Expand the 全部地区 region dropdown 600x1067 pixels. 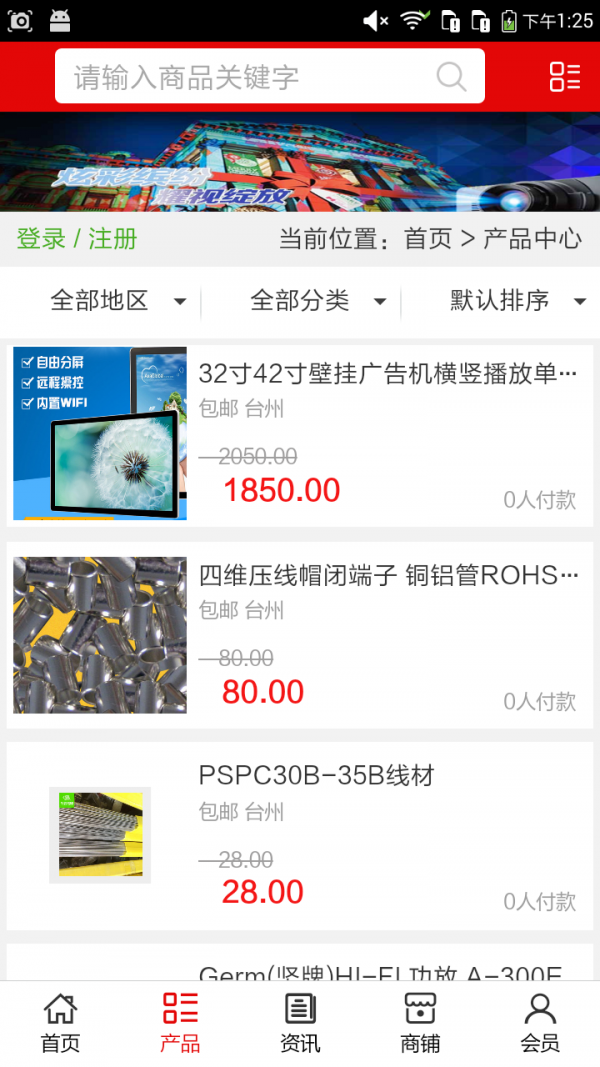[117, 300]
